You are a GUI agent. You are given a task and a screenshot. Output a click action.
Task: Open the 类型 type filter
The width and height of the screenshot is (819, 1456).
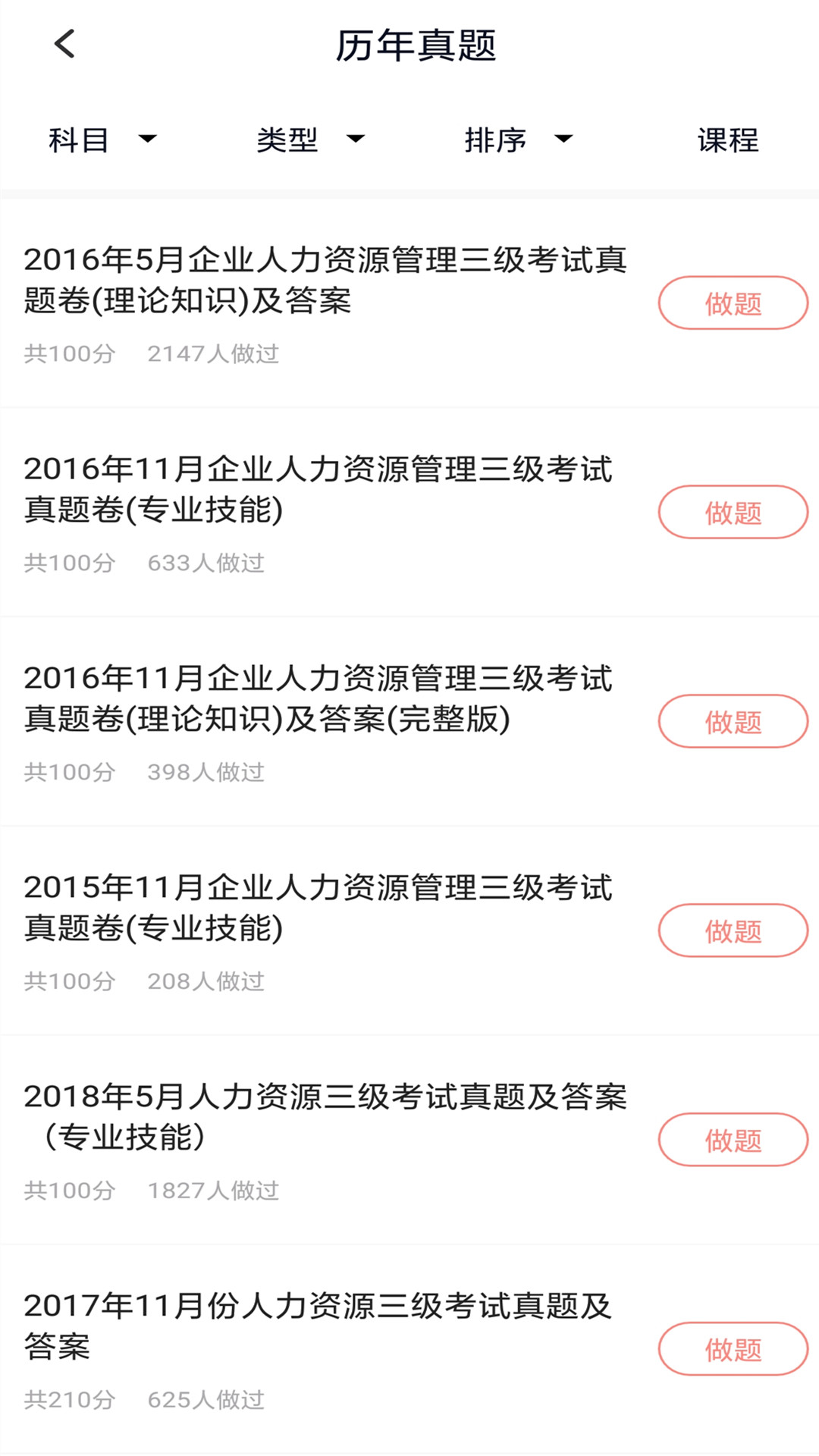[x=310, y=140]
